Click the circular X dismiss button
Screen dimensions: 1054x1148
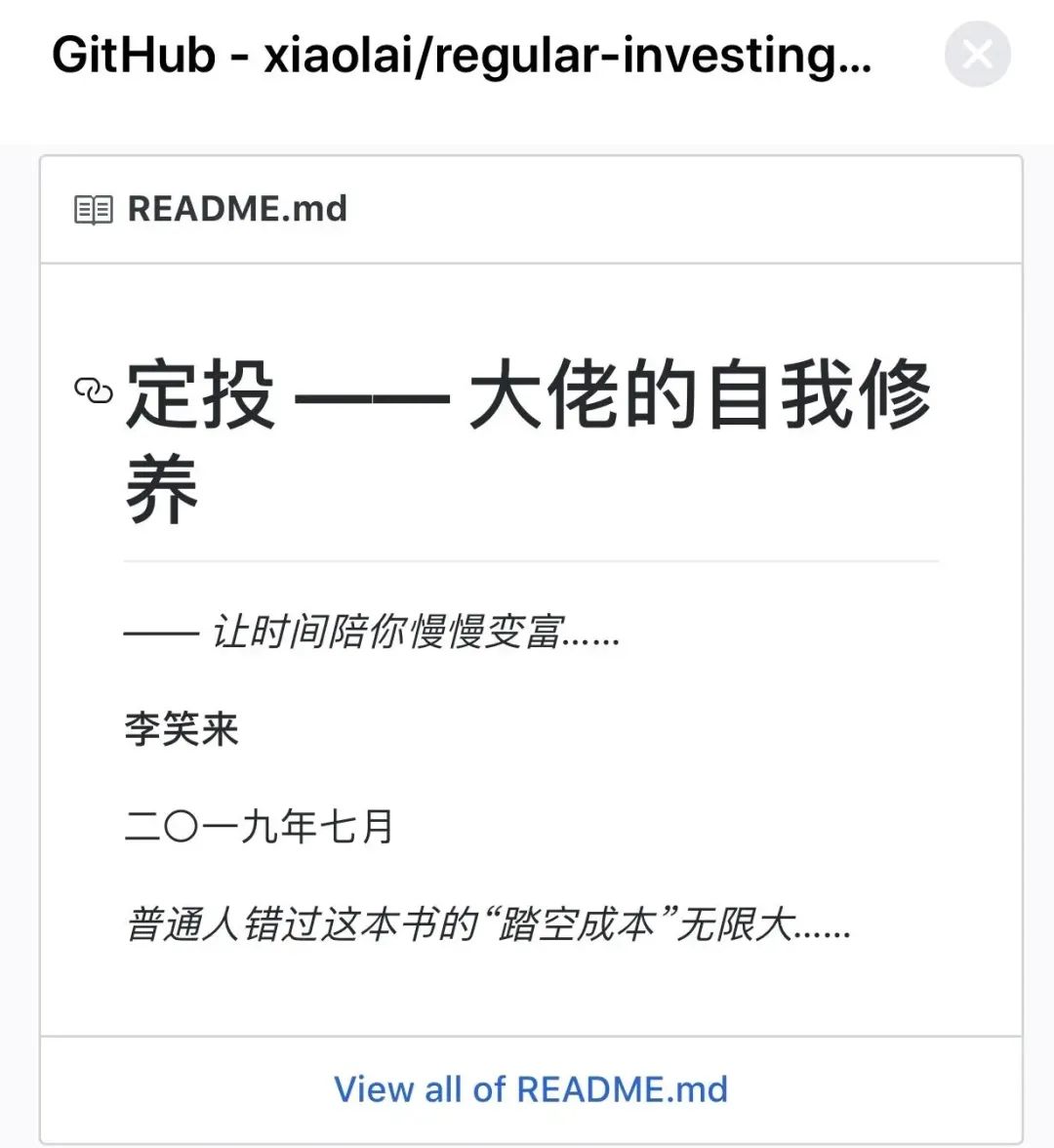tap(977, 56)
